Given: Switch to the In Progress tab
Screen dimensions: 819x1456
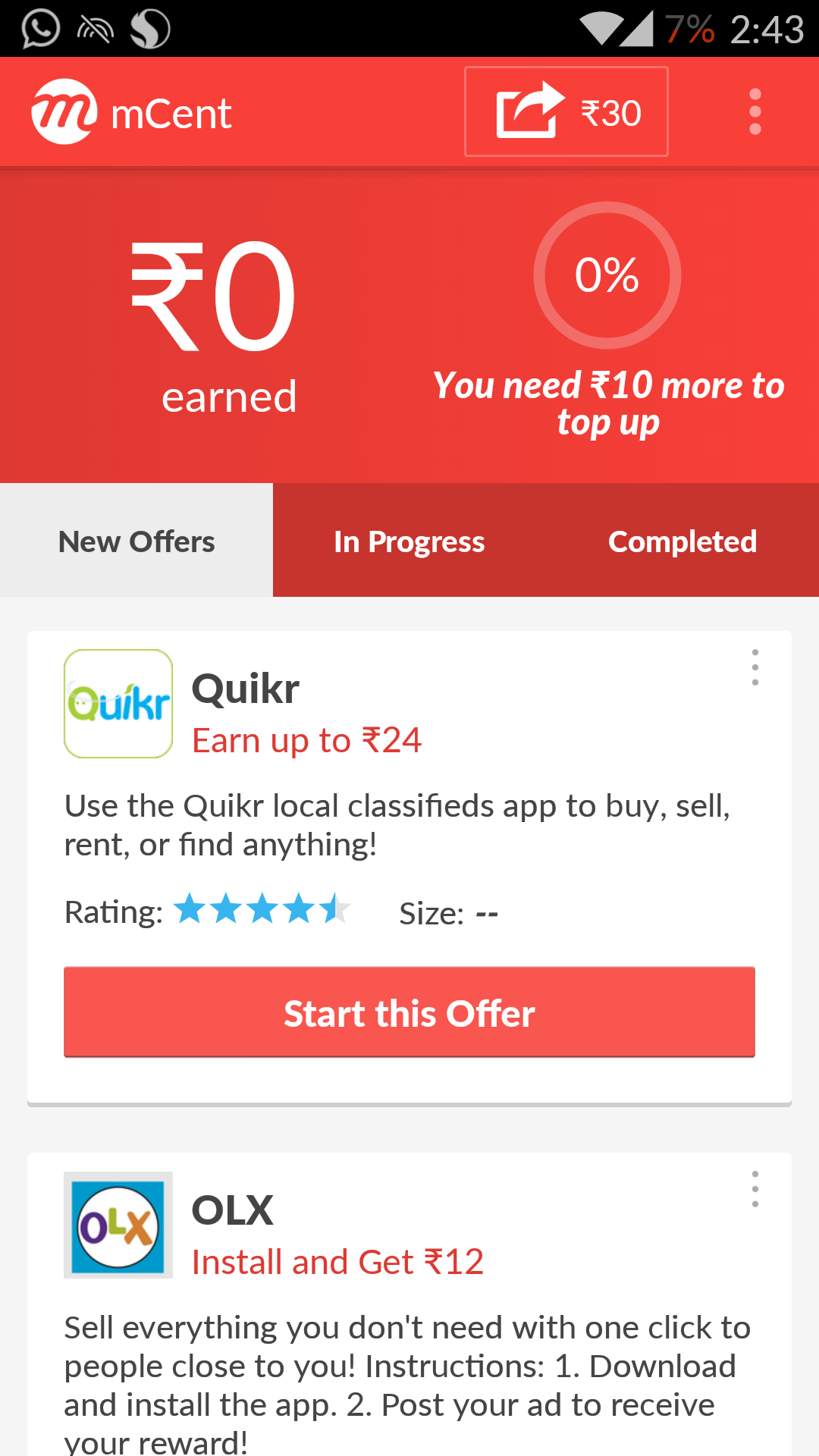Looking at the screenshot, I should [409, 541].
